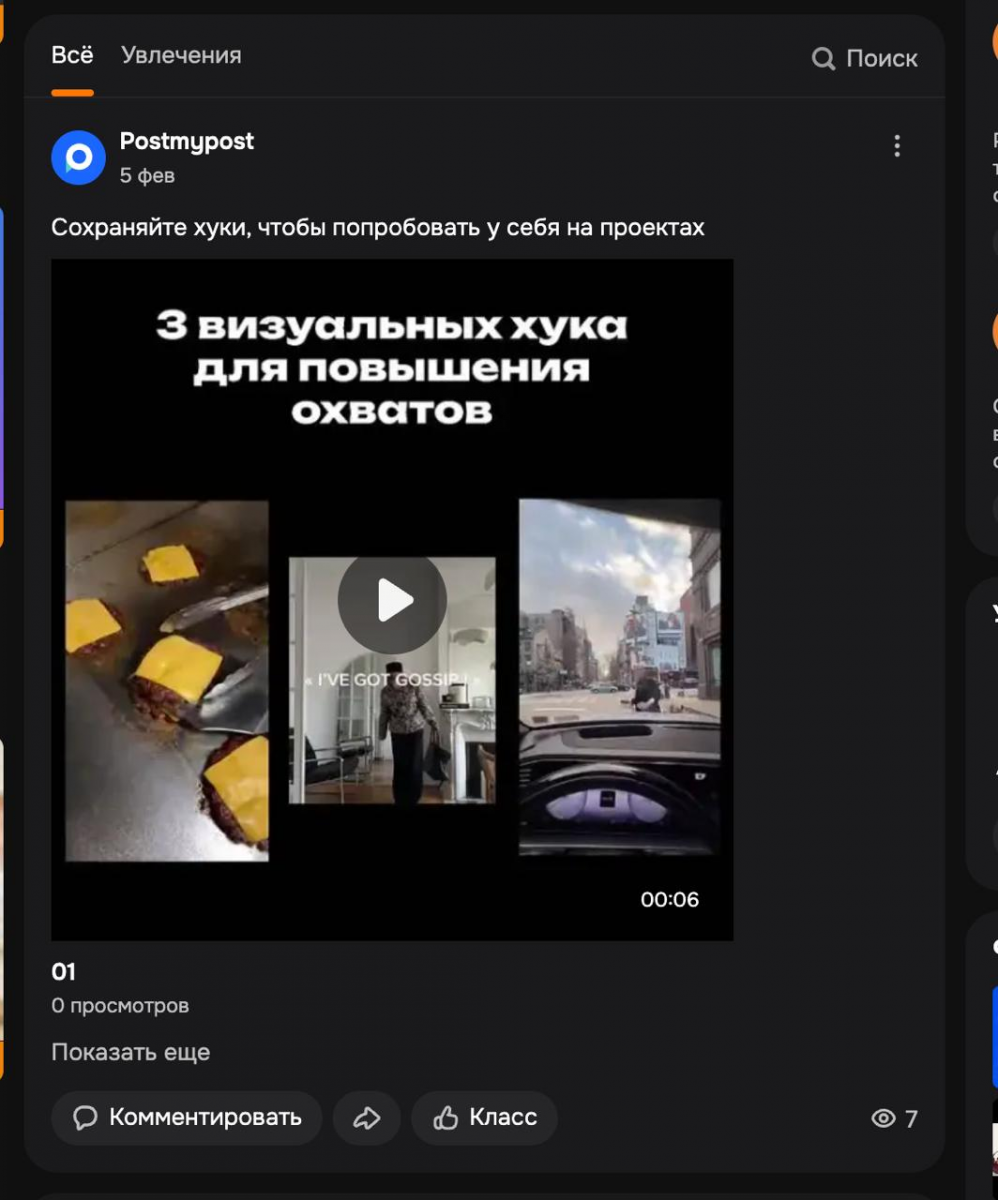
Task: Expand text with Показать еще
Action: pos(130,1052)
